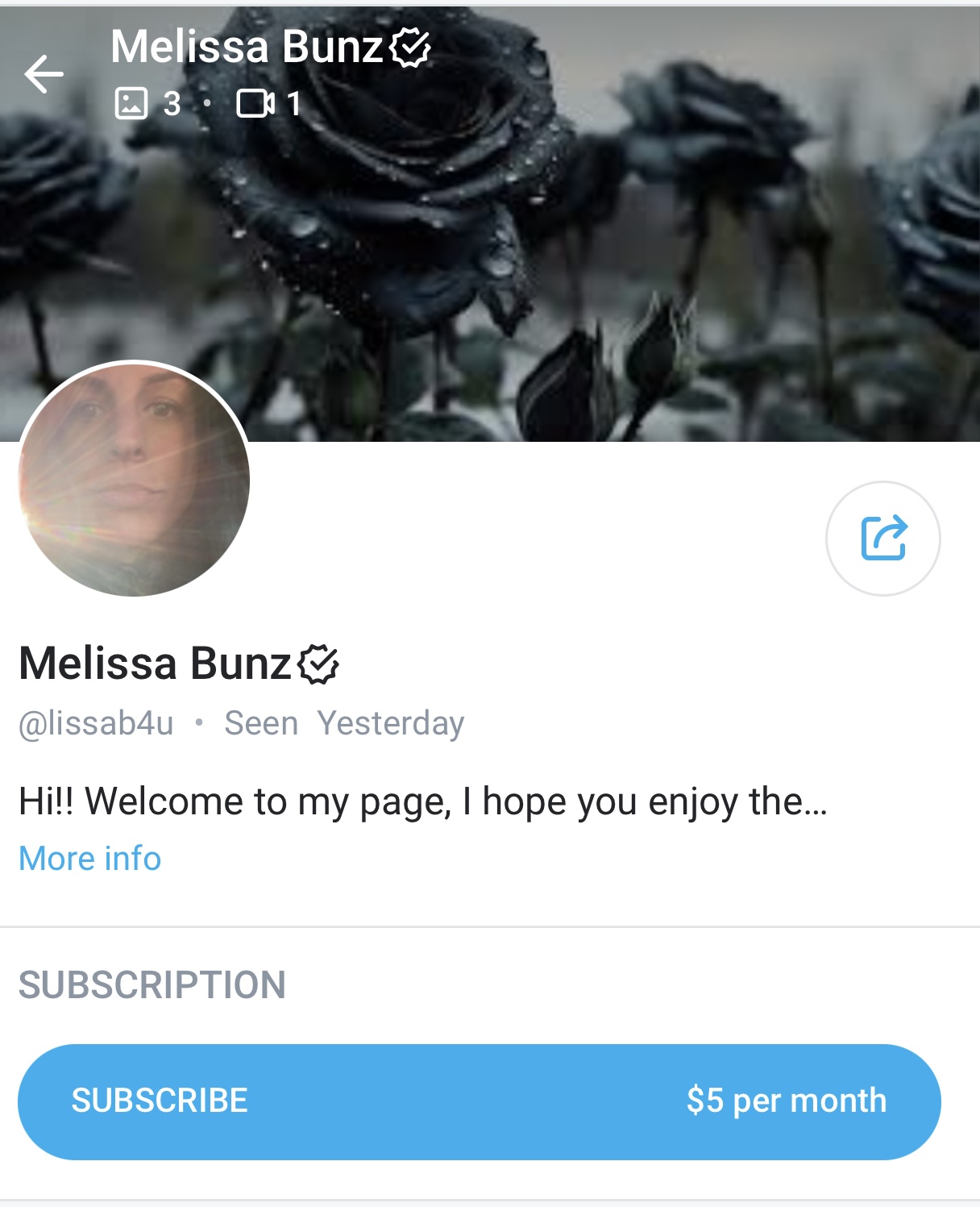Go back using the arrow icon
Image resolution: width=980 pixels, height=1207 pixels.
tap(44, 74)
